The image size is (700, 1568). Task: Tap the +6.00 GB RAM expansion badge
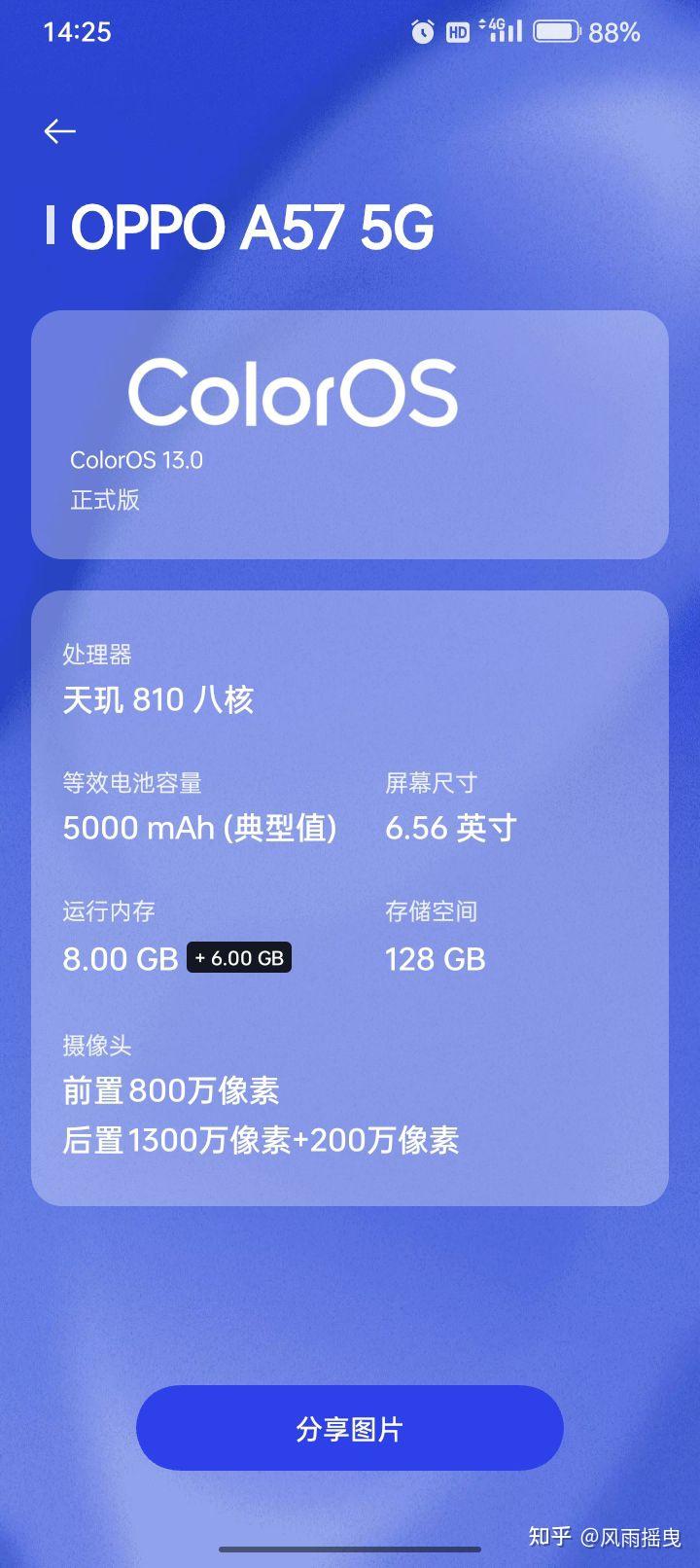point(237,958)
